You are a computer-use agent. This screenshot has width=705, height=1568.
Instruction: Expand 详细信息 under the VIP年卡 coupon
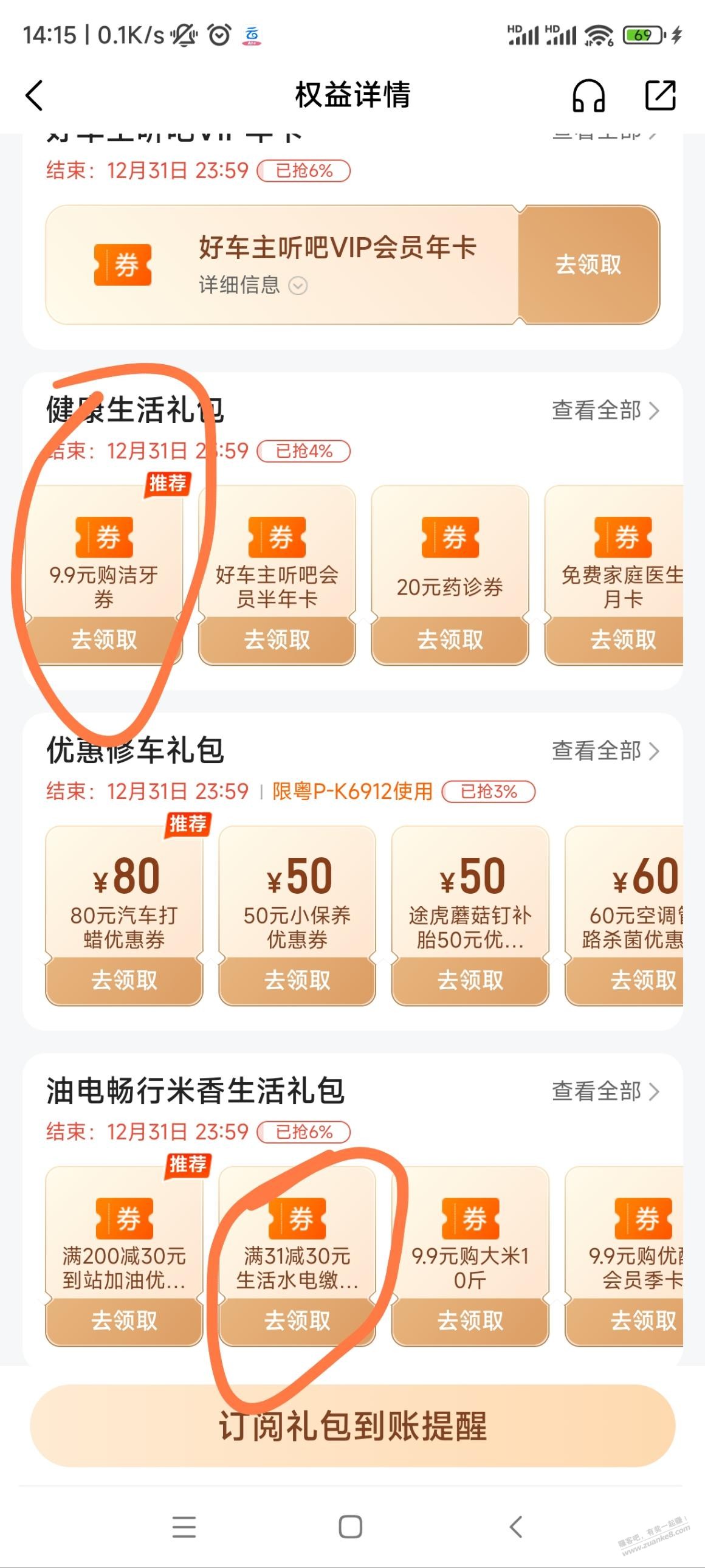coord(252,285)
